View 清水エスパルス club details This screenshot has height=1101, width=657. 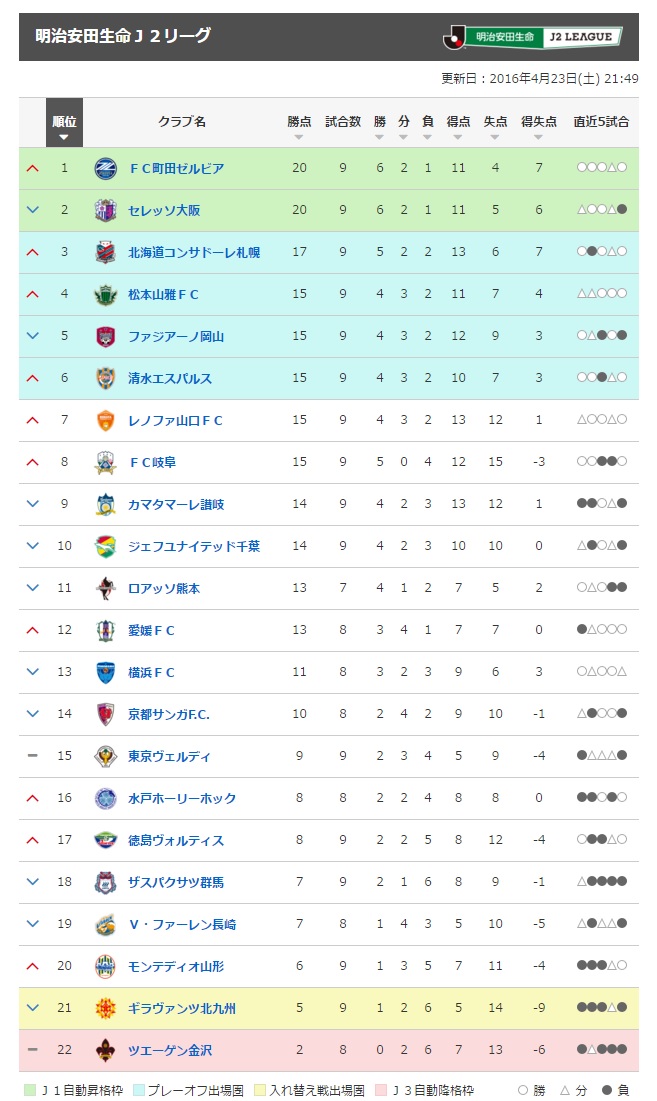[x=170, y=378]
